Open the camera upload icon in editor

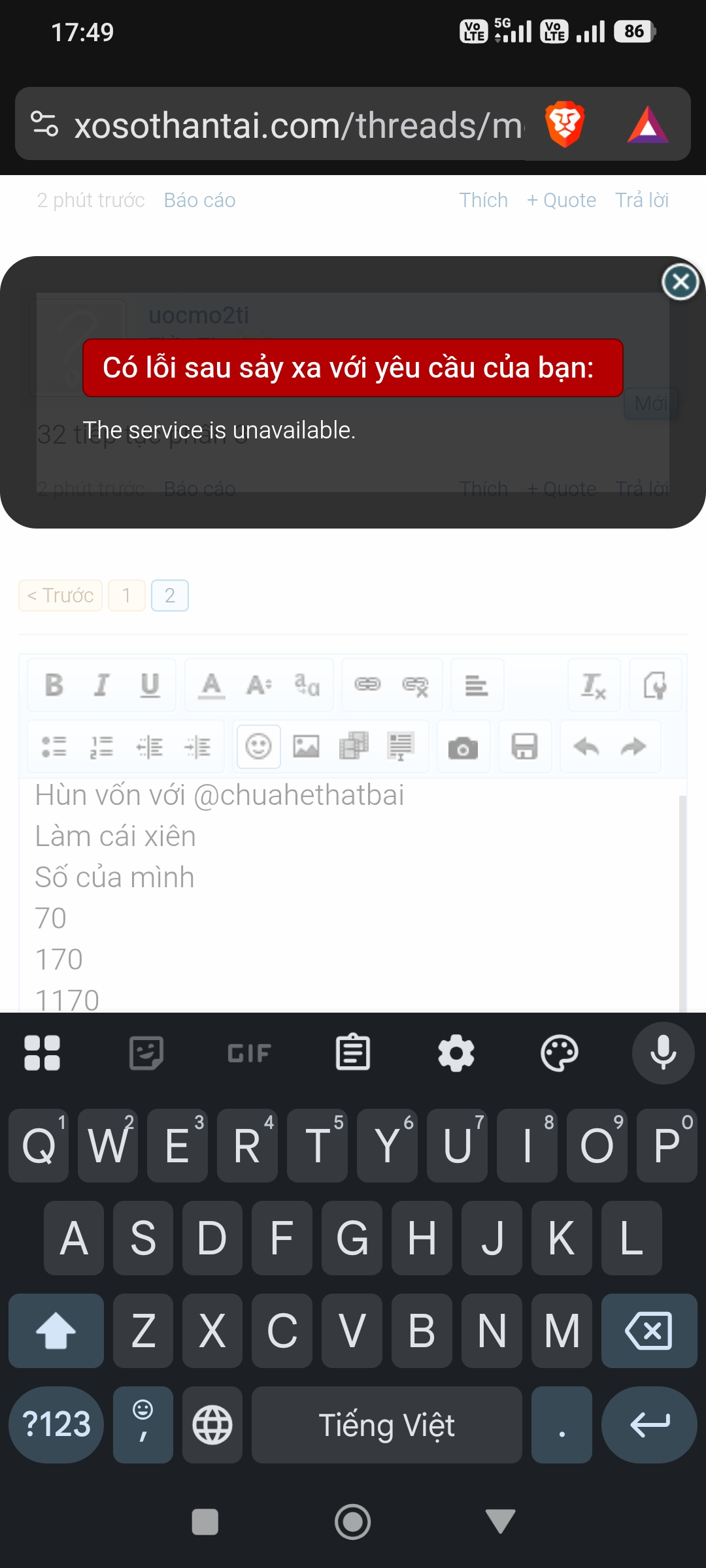pos(463,747)
